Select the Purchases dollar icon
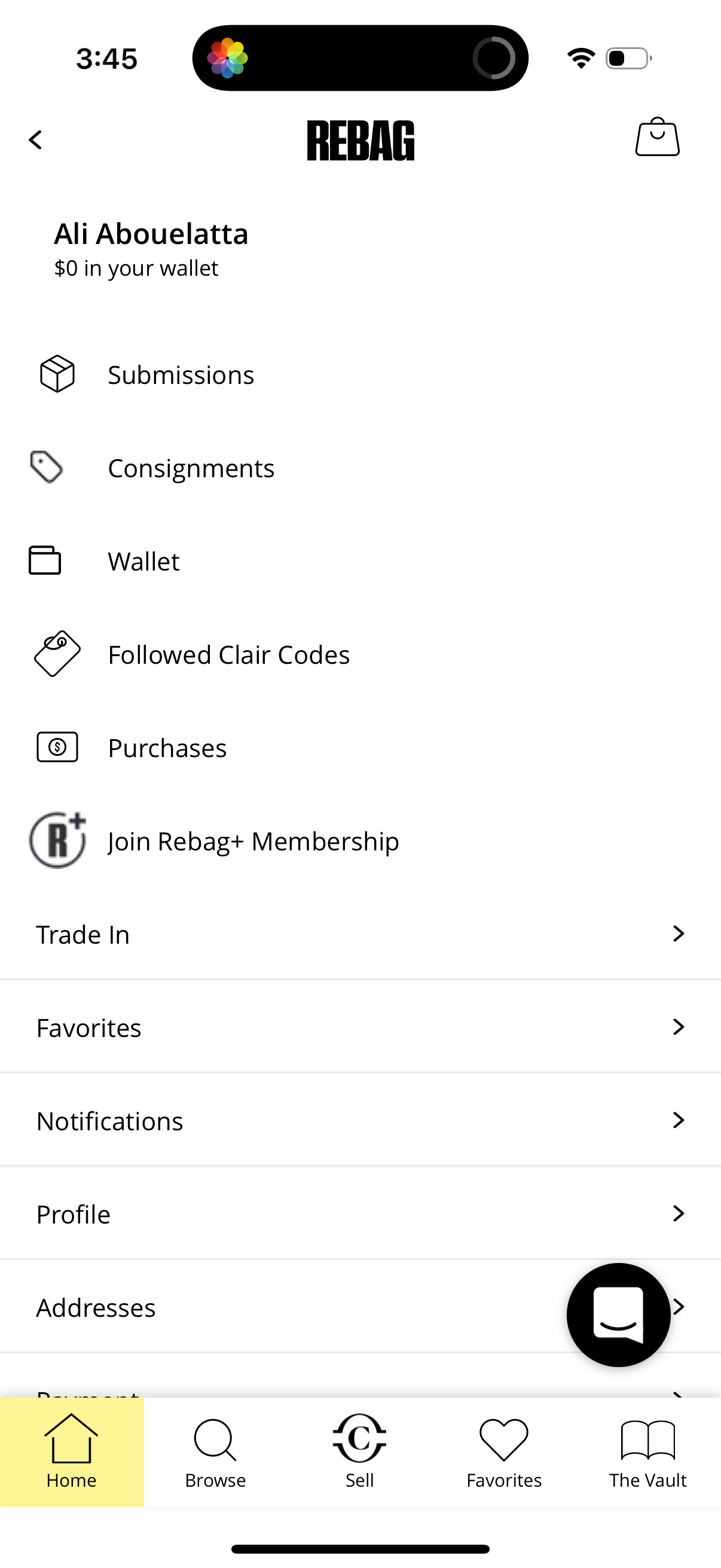Image resolution: width=721 pixels, height=1568 pixels. tap(57, 747)
